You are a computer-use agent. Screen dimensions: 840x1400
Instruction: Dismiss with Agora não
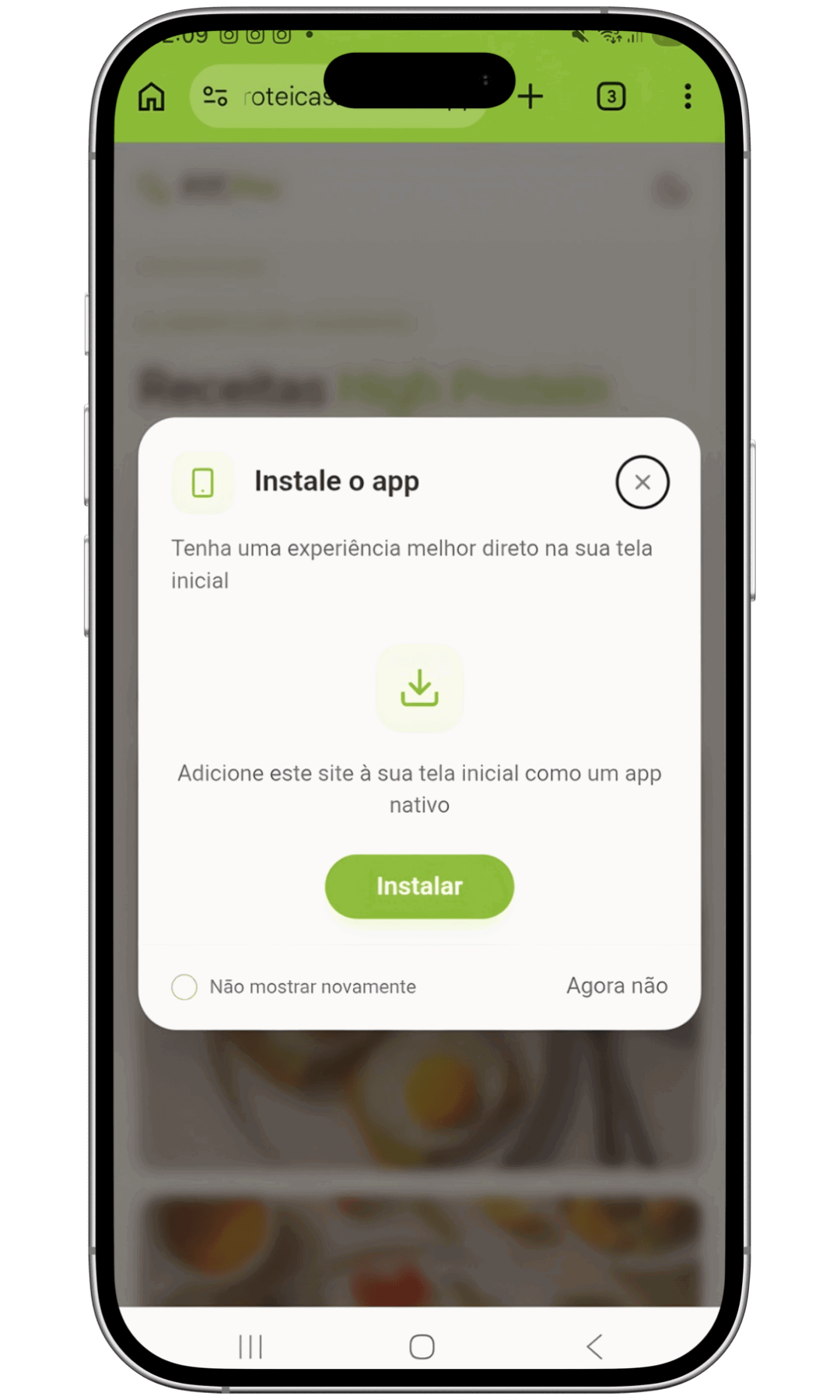coord(617,986)
